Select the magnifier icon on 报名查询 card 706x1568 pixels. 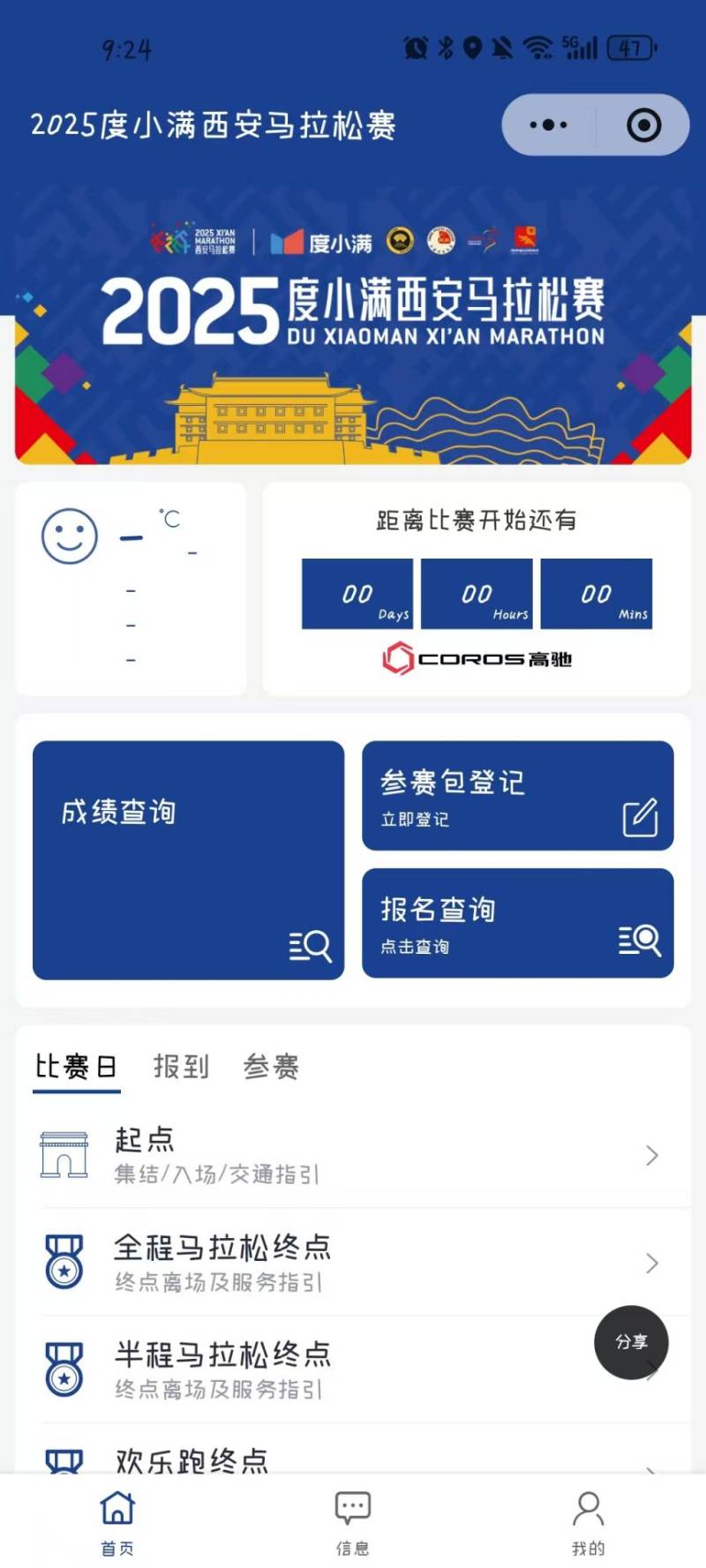click(639, 940)
